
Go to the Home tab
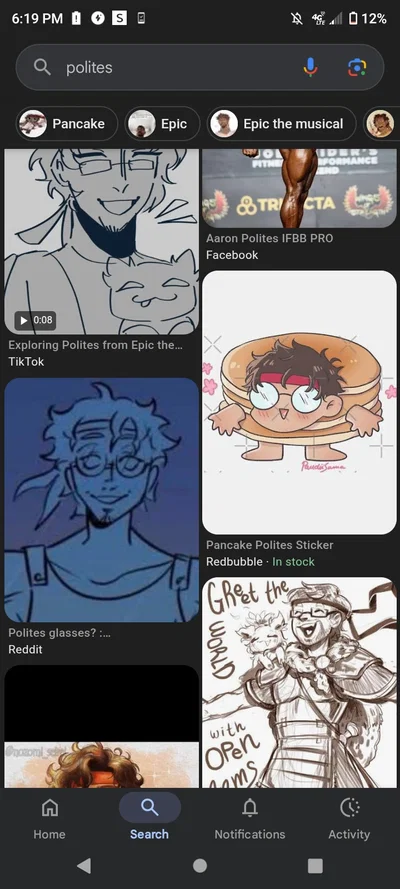tap(49, 819)
